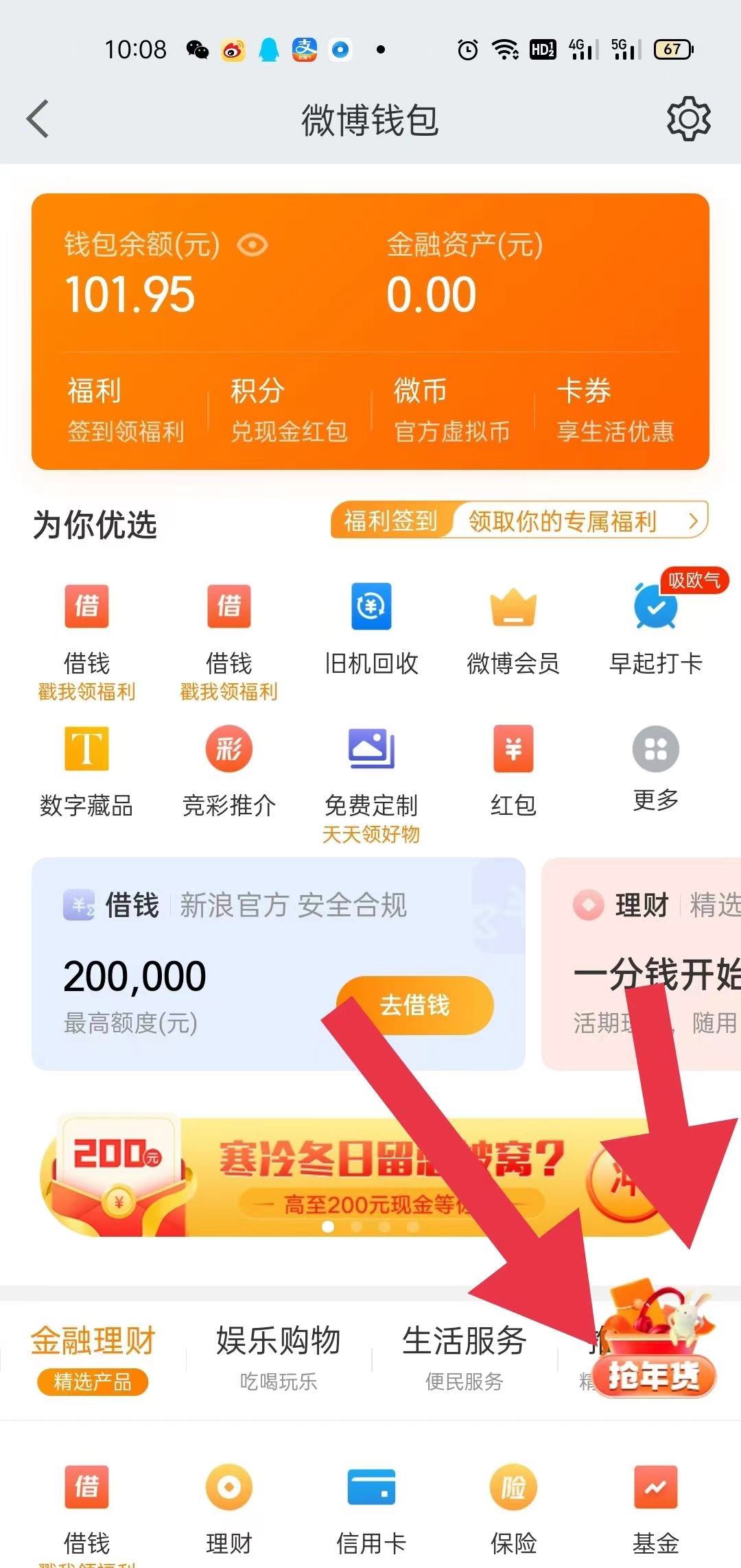Viewport: 741px width, 1568px height.
Task: Open 积分 兑现金红包
Action: coord(288,410)
